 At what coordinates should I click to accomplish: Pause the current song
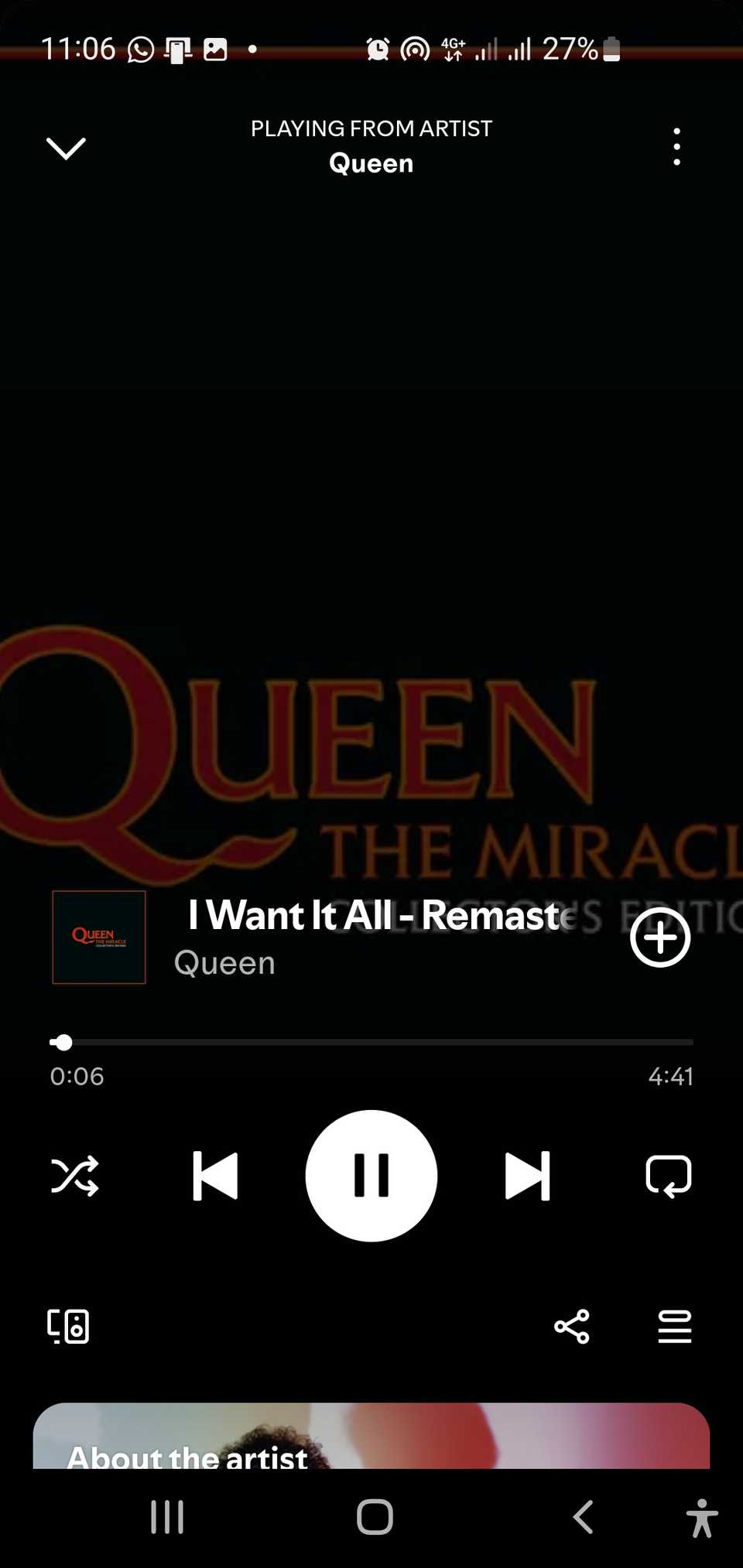tap(371, 1176)
